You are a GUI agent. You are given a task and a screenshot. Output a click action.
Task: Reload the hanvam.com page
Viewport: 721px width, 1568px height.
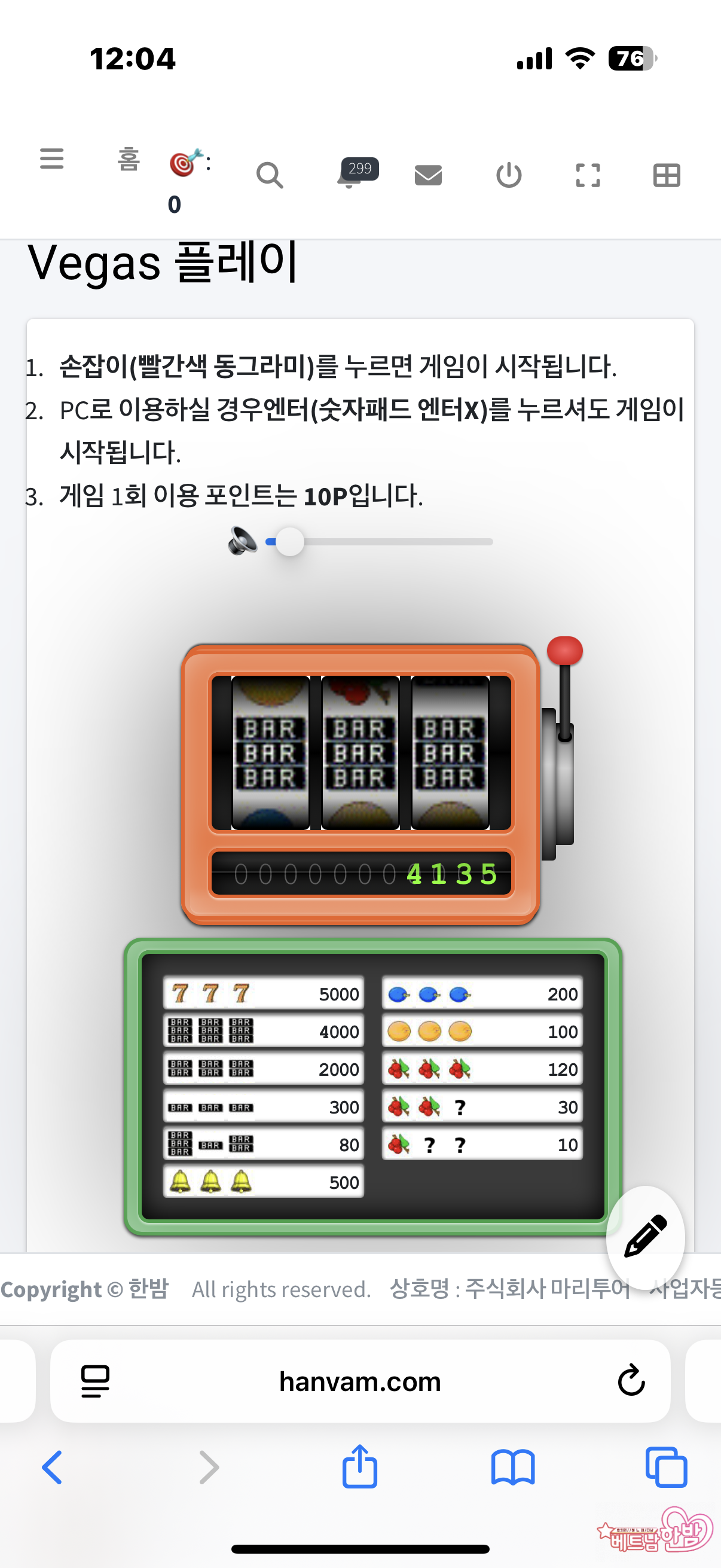coord(631,1380)
